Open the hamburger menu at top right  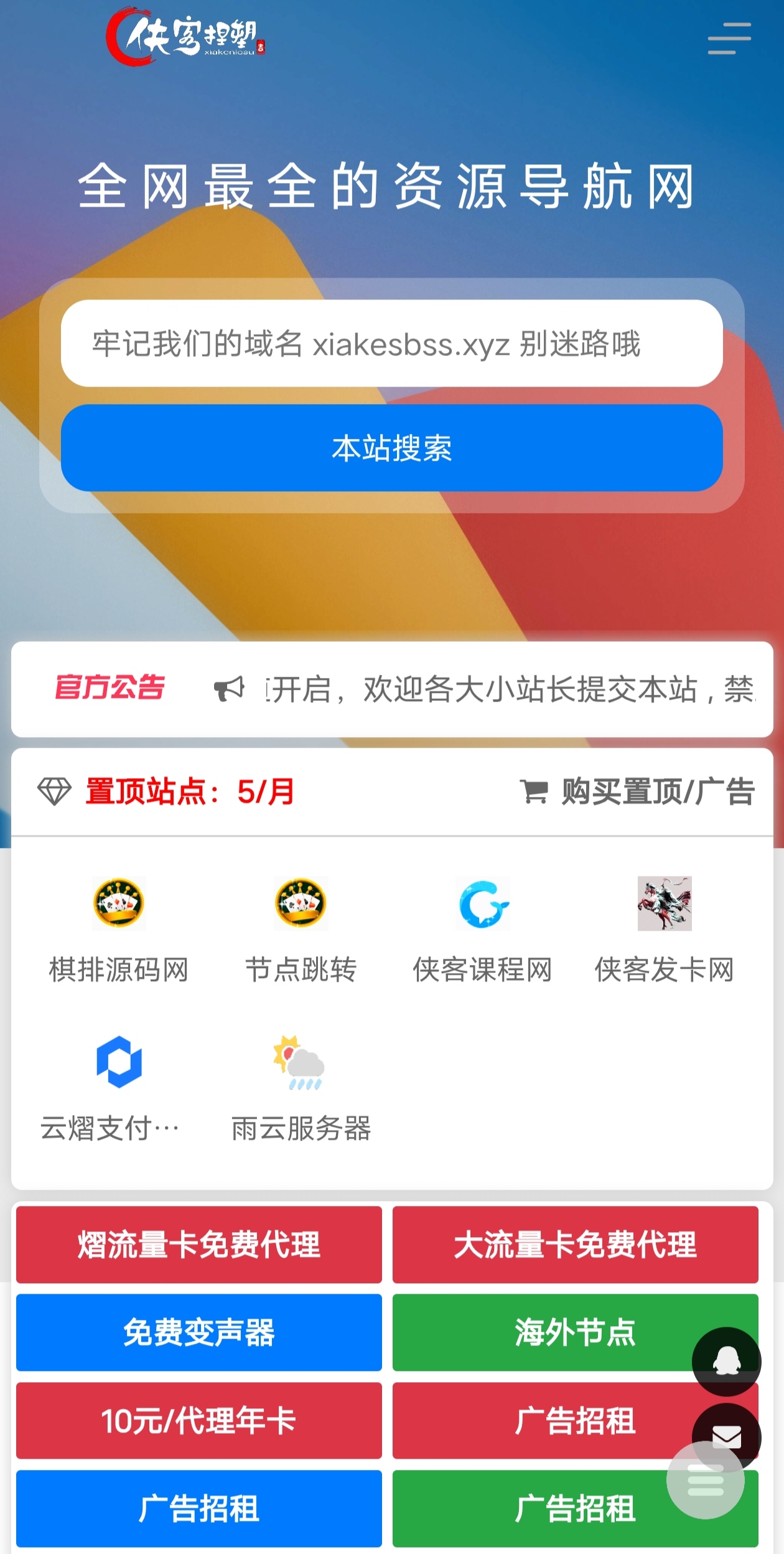pyautogui.click(x=729, y=39)
